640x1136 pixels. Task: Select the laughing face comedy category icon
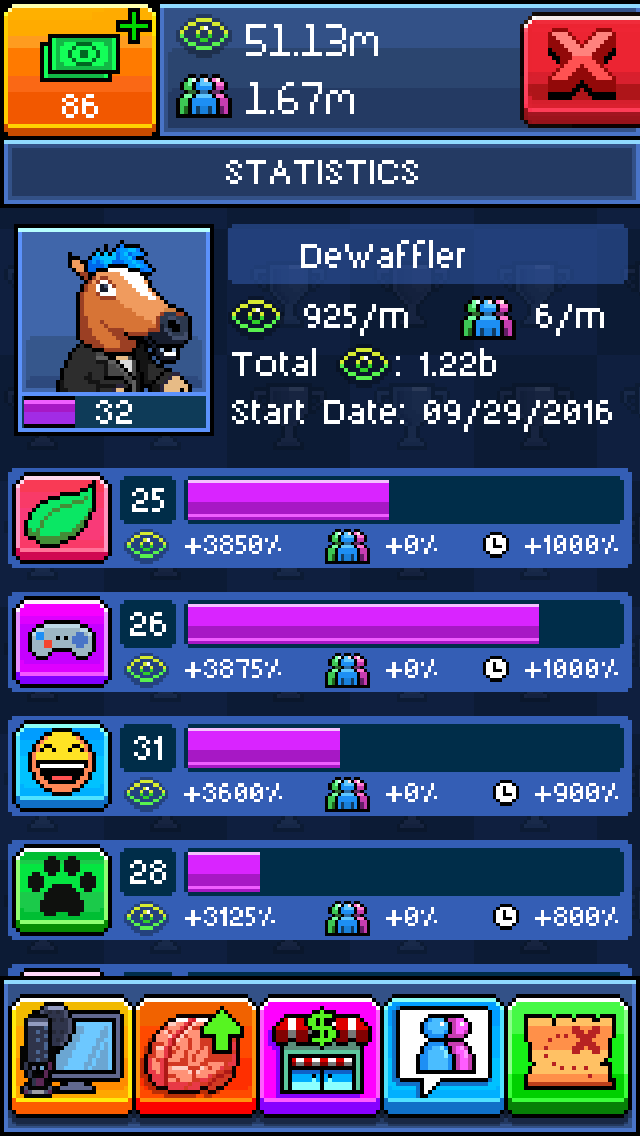(63, 766)
